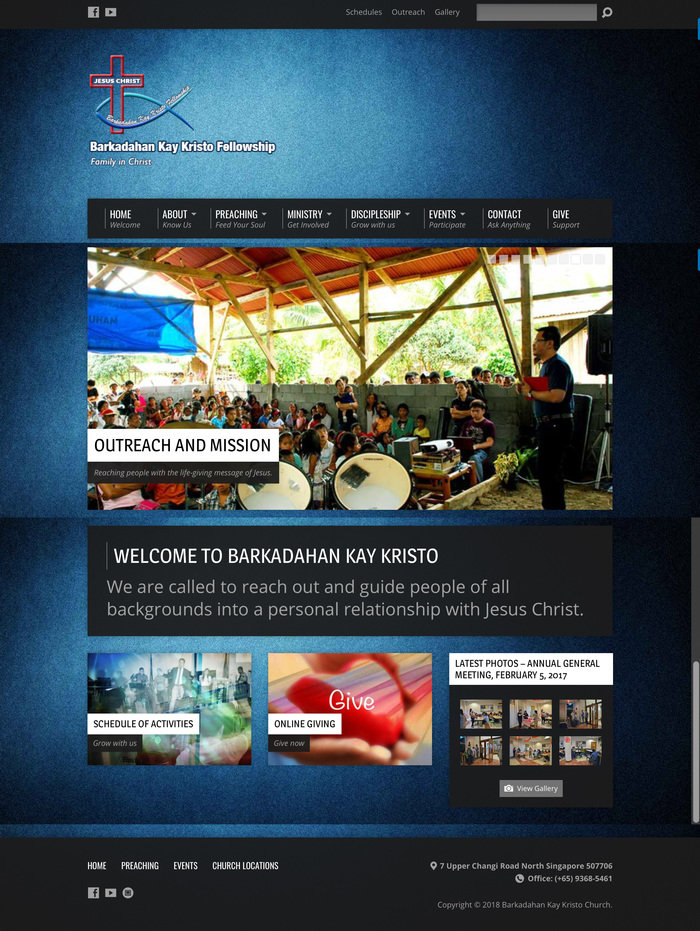Open the Gallery link in the top bar
This screenshot has height=931, width=700.
pos(447,12)
